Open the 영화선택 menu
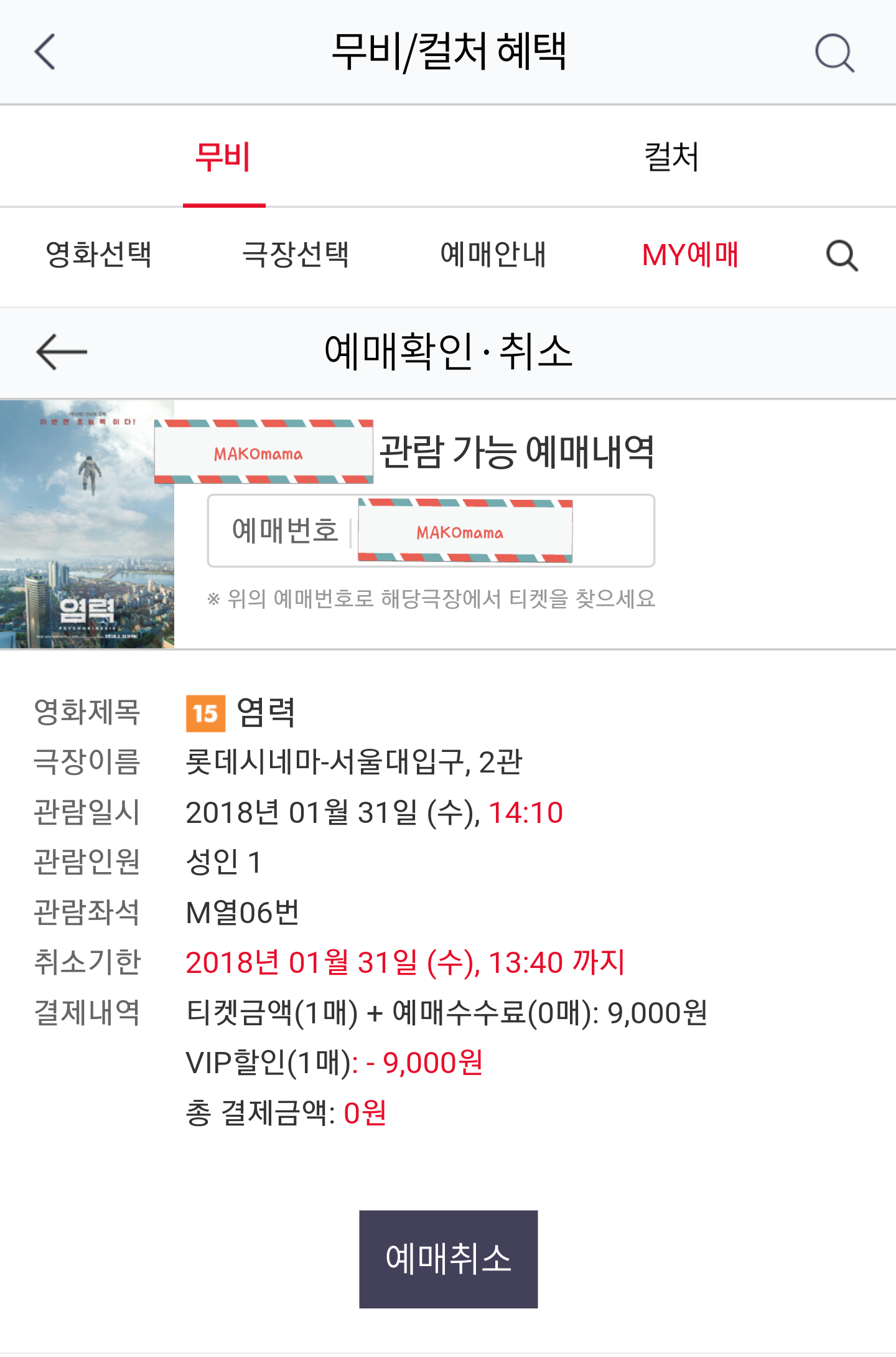The image size is (896, 1357). click(98, 255)
